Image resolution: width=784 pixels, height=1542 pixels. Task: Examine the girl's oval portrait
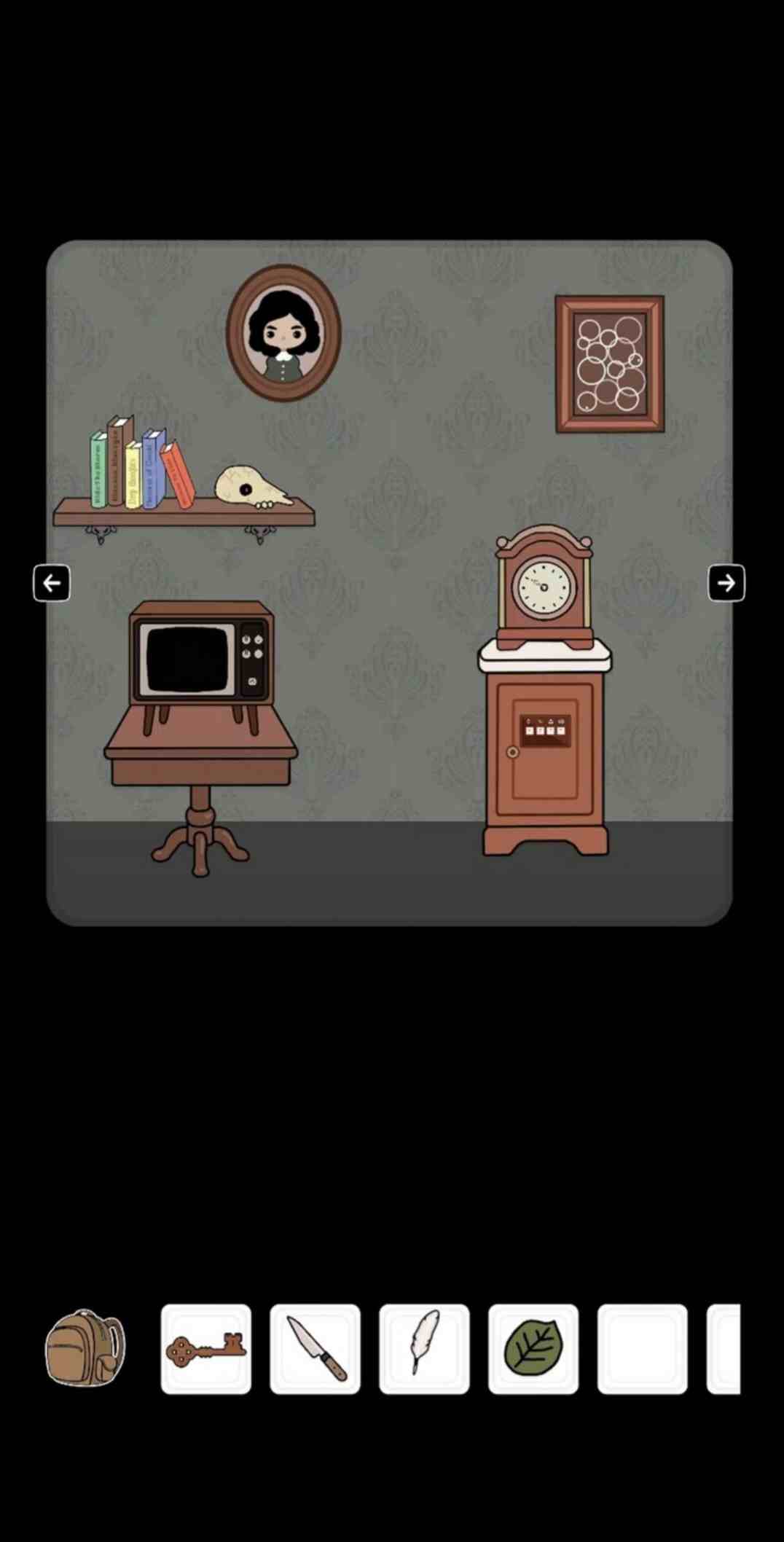click(283, 333)
